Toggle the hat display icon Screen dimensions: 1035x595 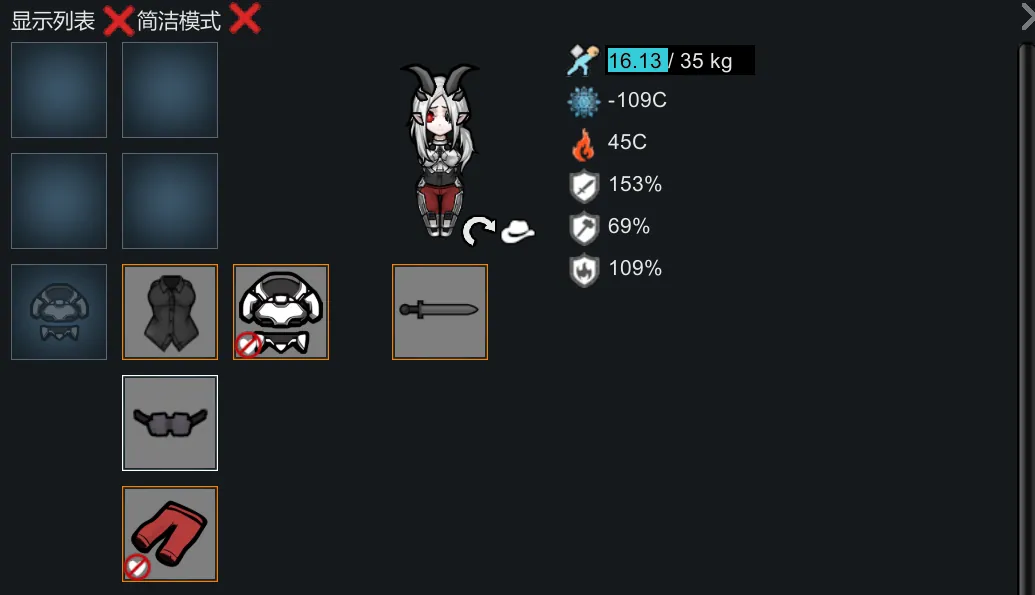coord(518,232)
